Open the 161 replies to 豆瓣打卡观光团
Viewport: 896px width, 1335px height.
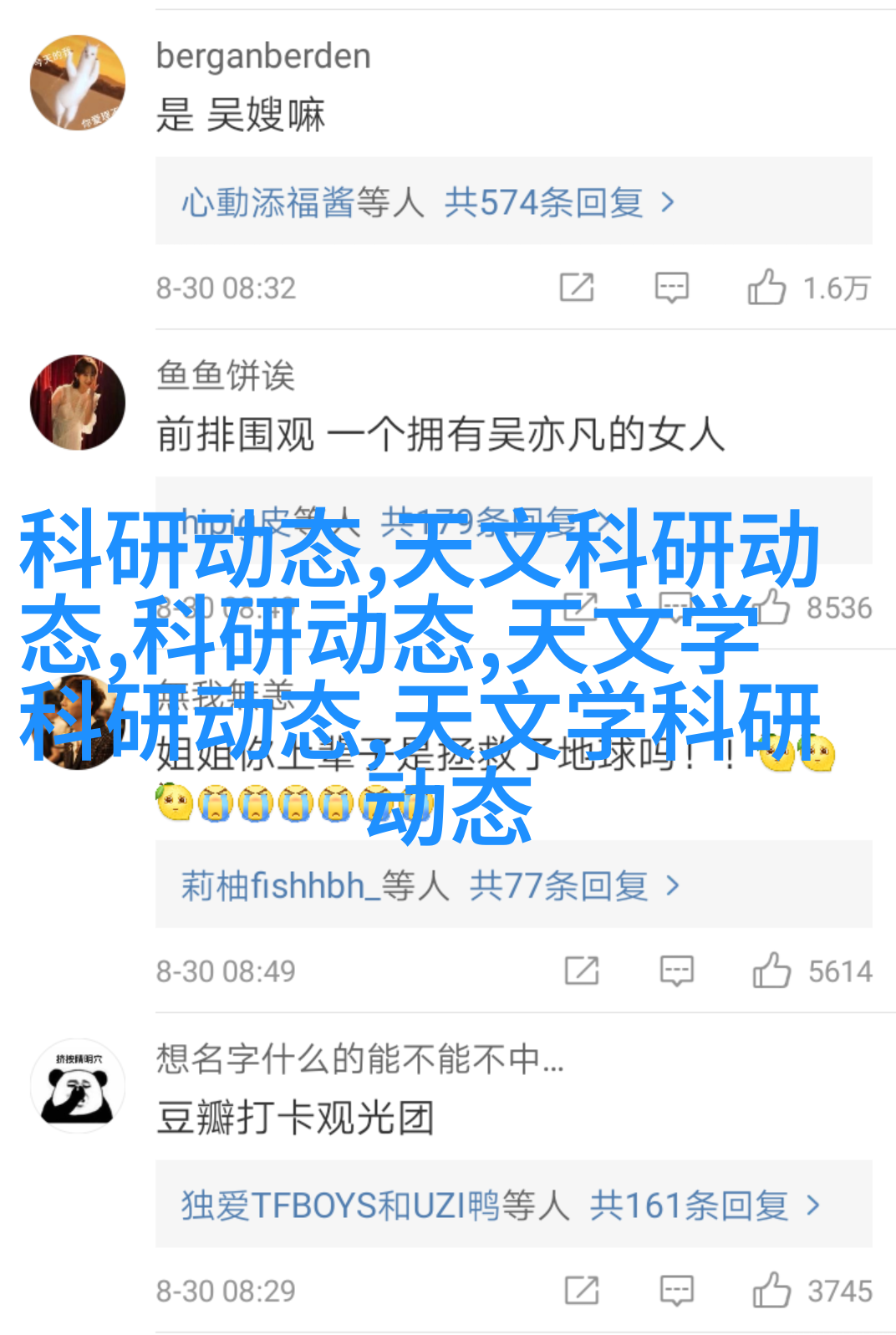point(500,1205)
